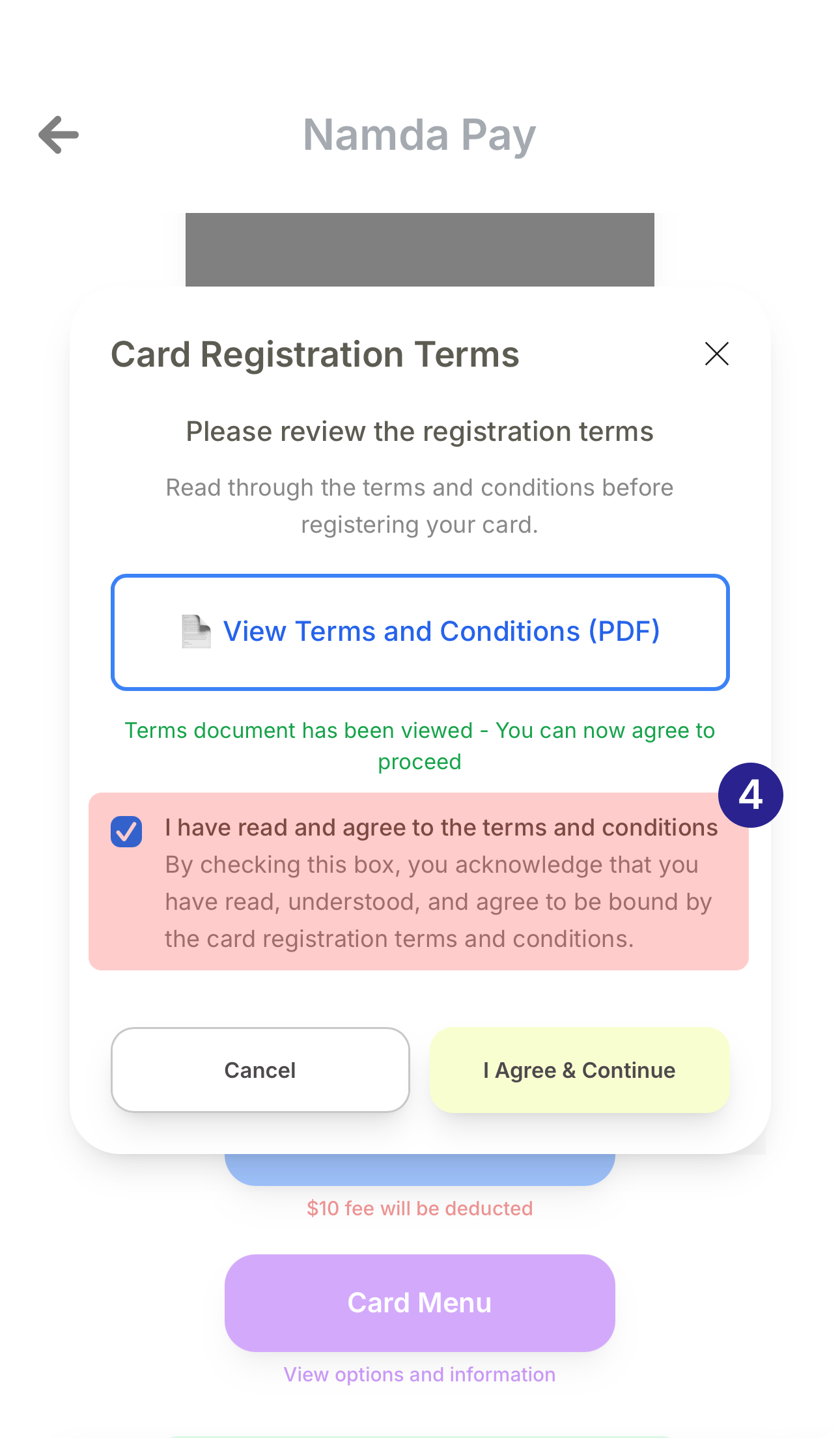Viewport: 840px width, 1438px height.
Task: Click the numbered badge showing 4
Action: (x=750, y=796)
